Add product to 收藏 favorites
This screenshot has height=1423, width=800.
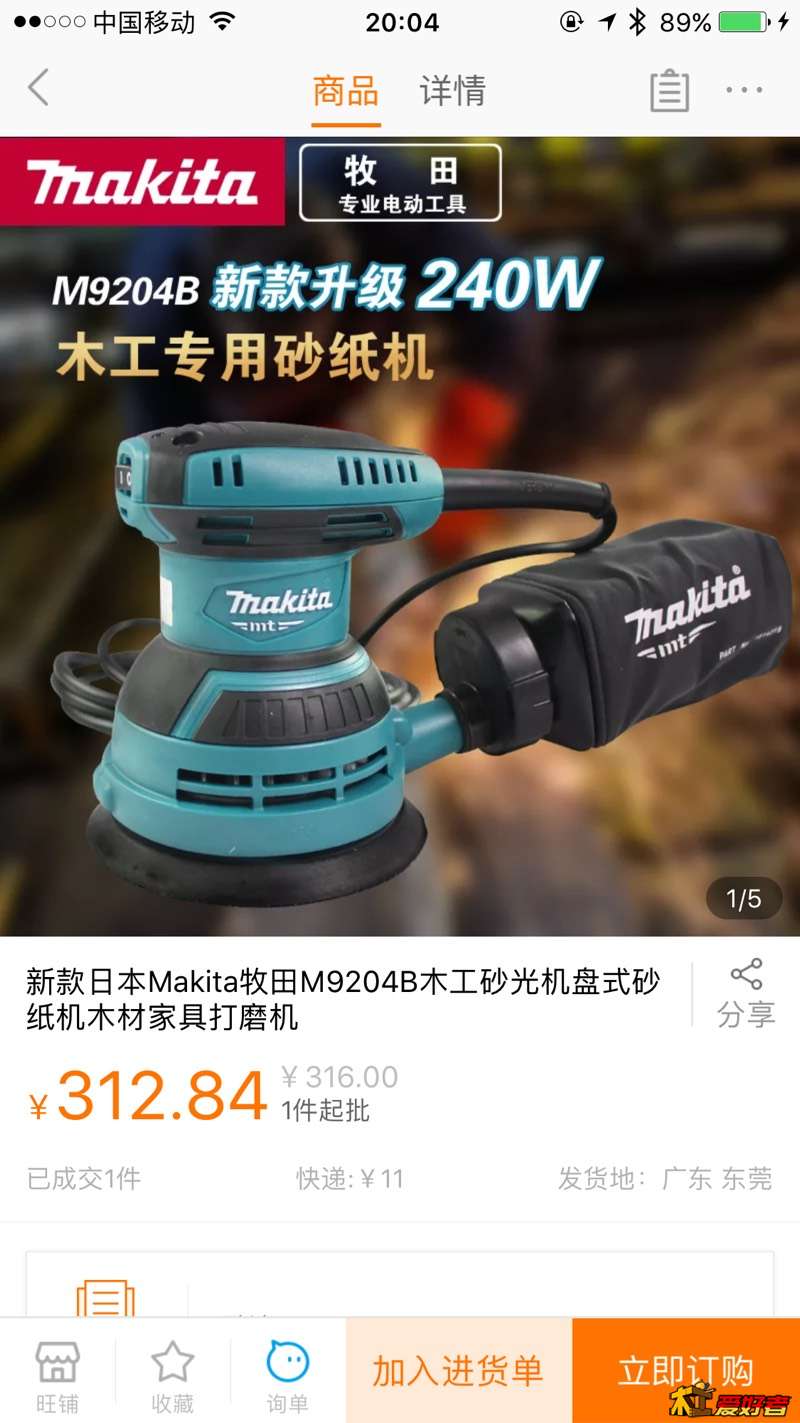(x=172, y=1375)
